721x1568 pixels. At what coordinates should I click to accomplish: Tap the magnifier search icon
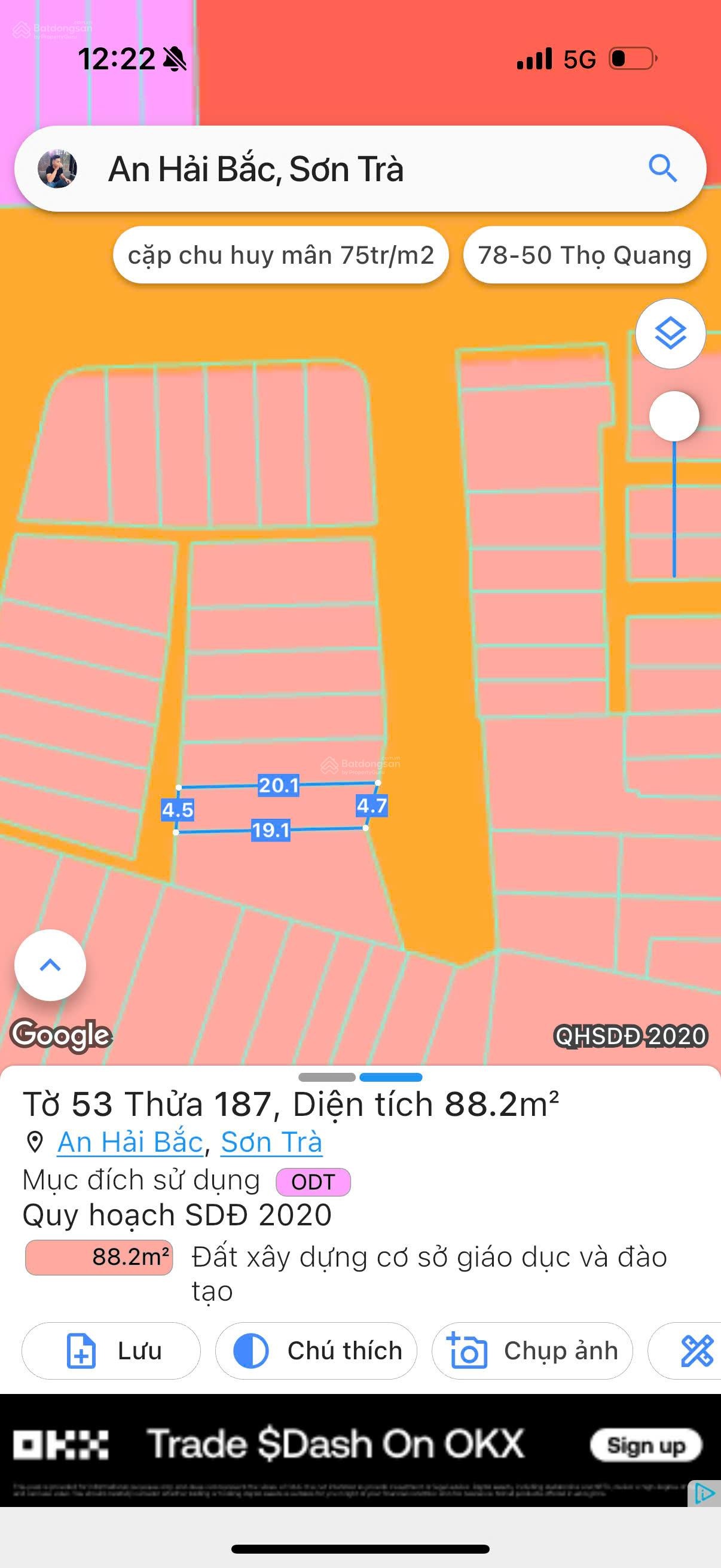(662, 168)
